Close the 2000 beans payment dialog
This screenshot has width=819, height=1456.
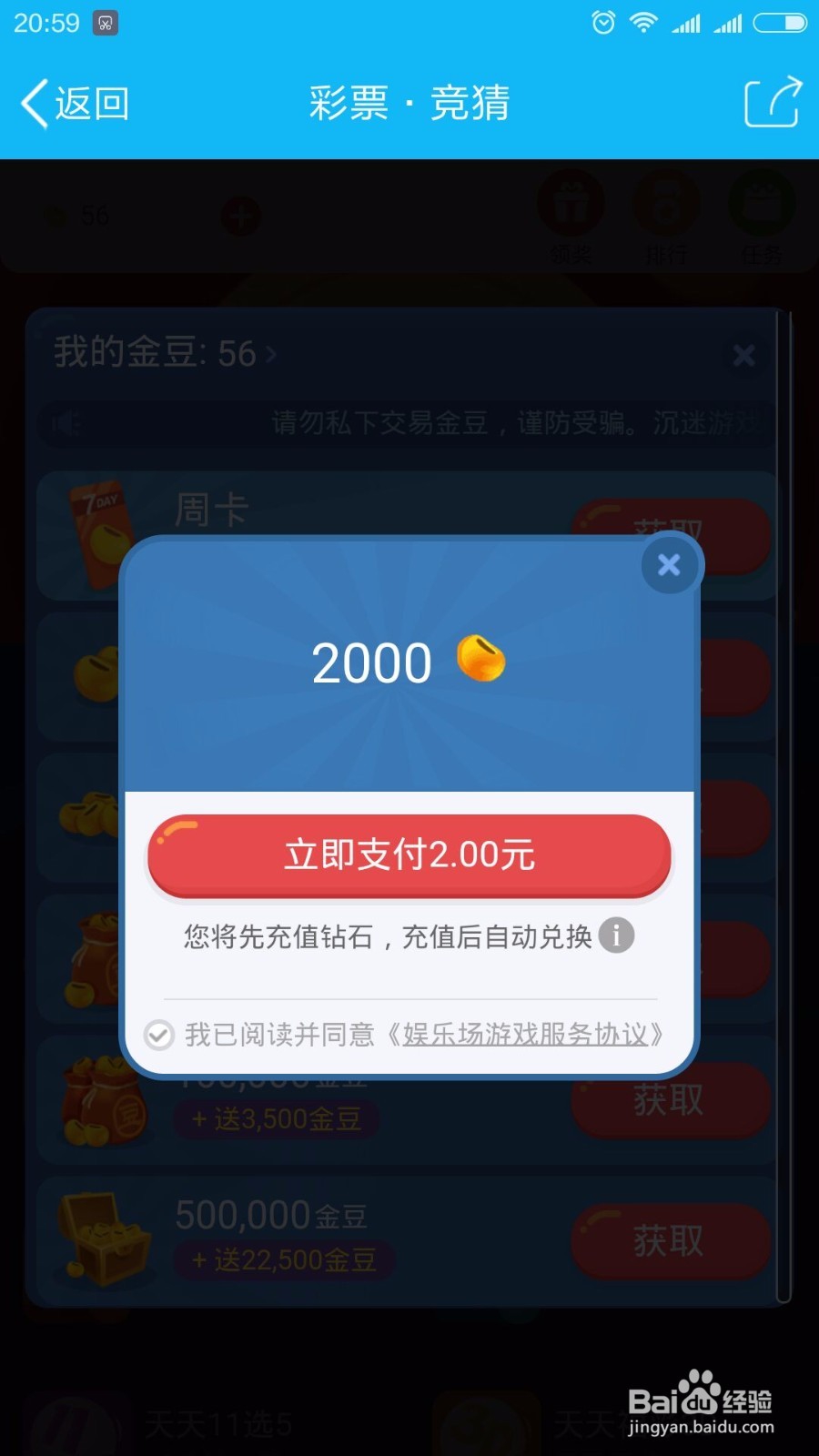[669, 565]
